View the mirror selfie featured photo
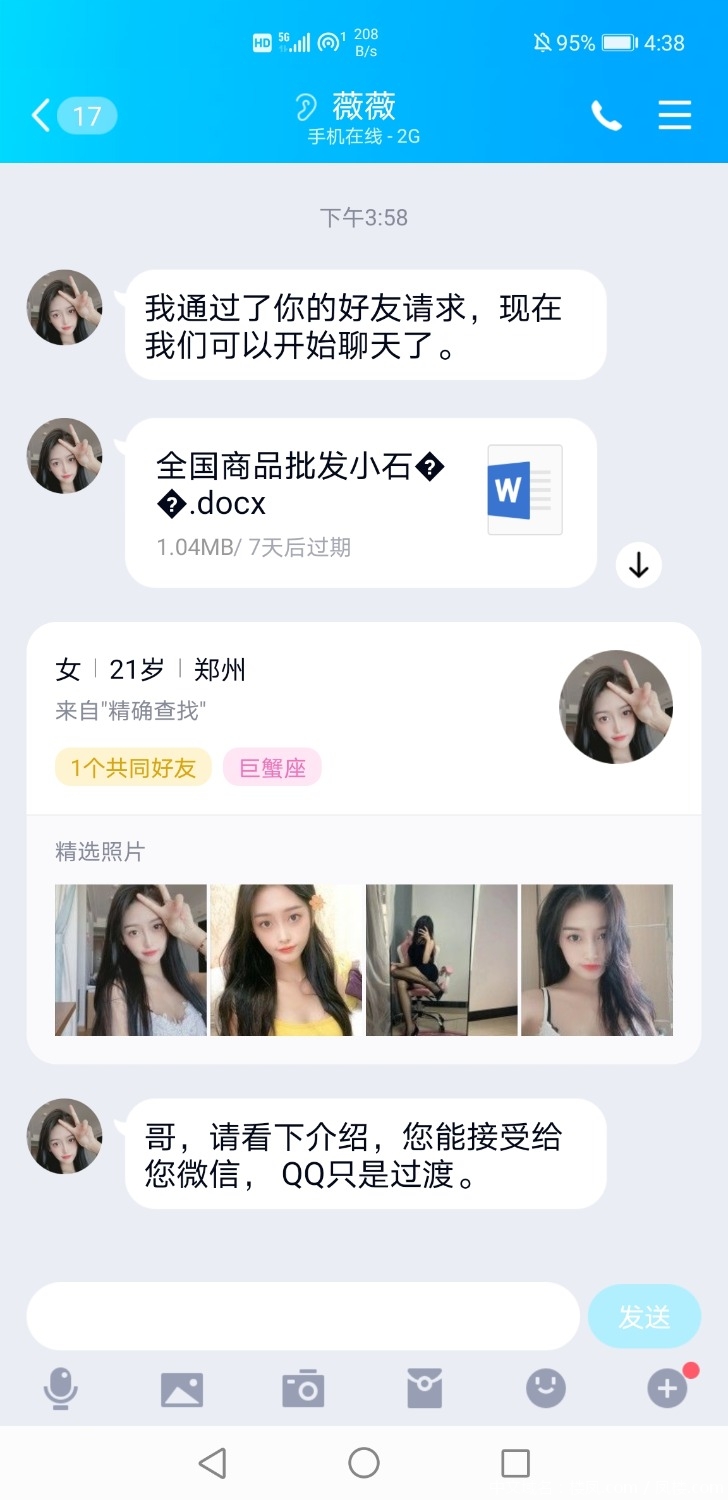728x1500 pixels. [x=442, y=960]
